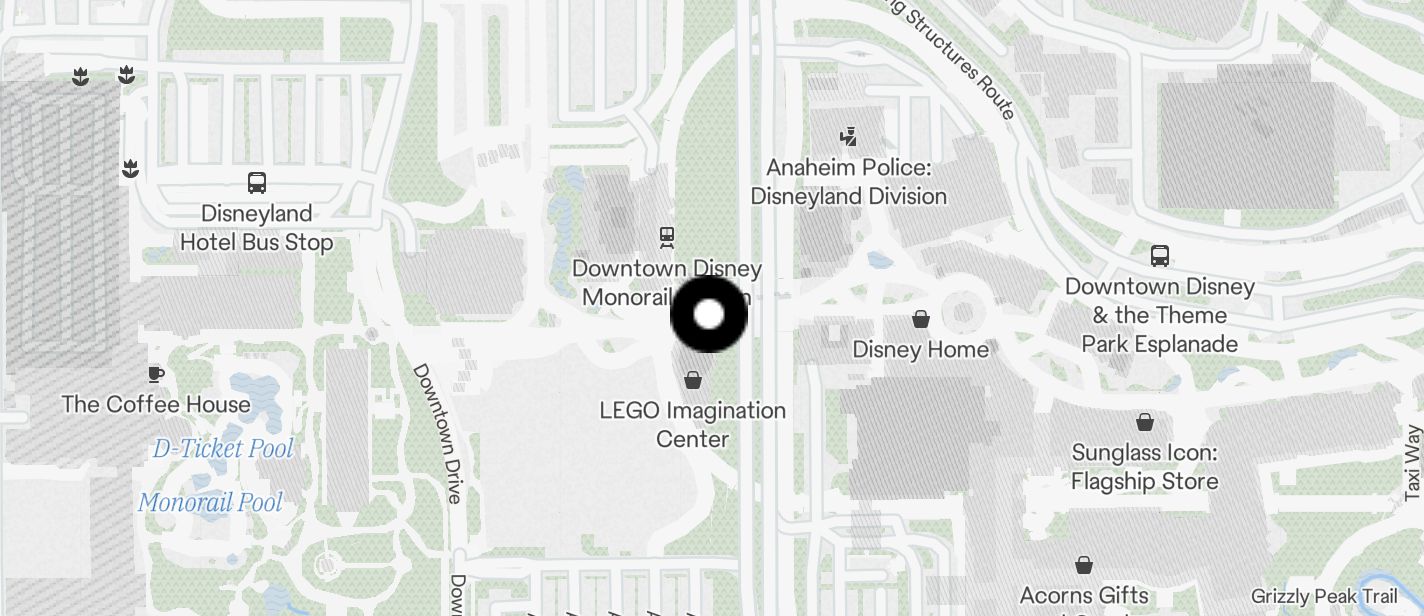The height and width of the screenshot is (616, 1424).
Task: Tap the black location pin at center
Action: [x=708, y=314]
